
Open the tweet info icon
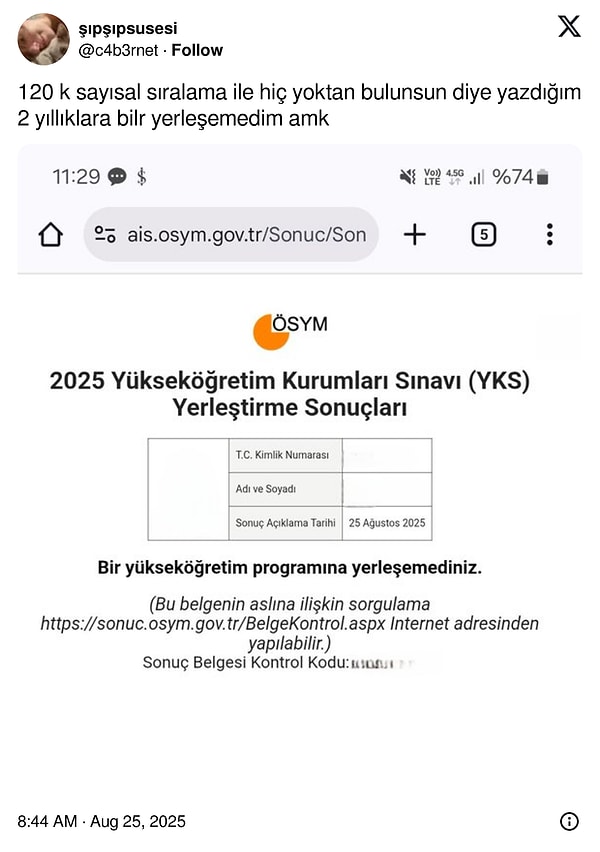coord(569,822)
